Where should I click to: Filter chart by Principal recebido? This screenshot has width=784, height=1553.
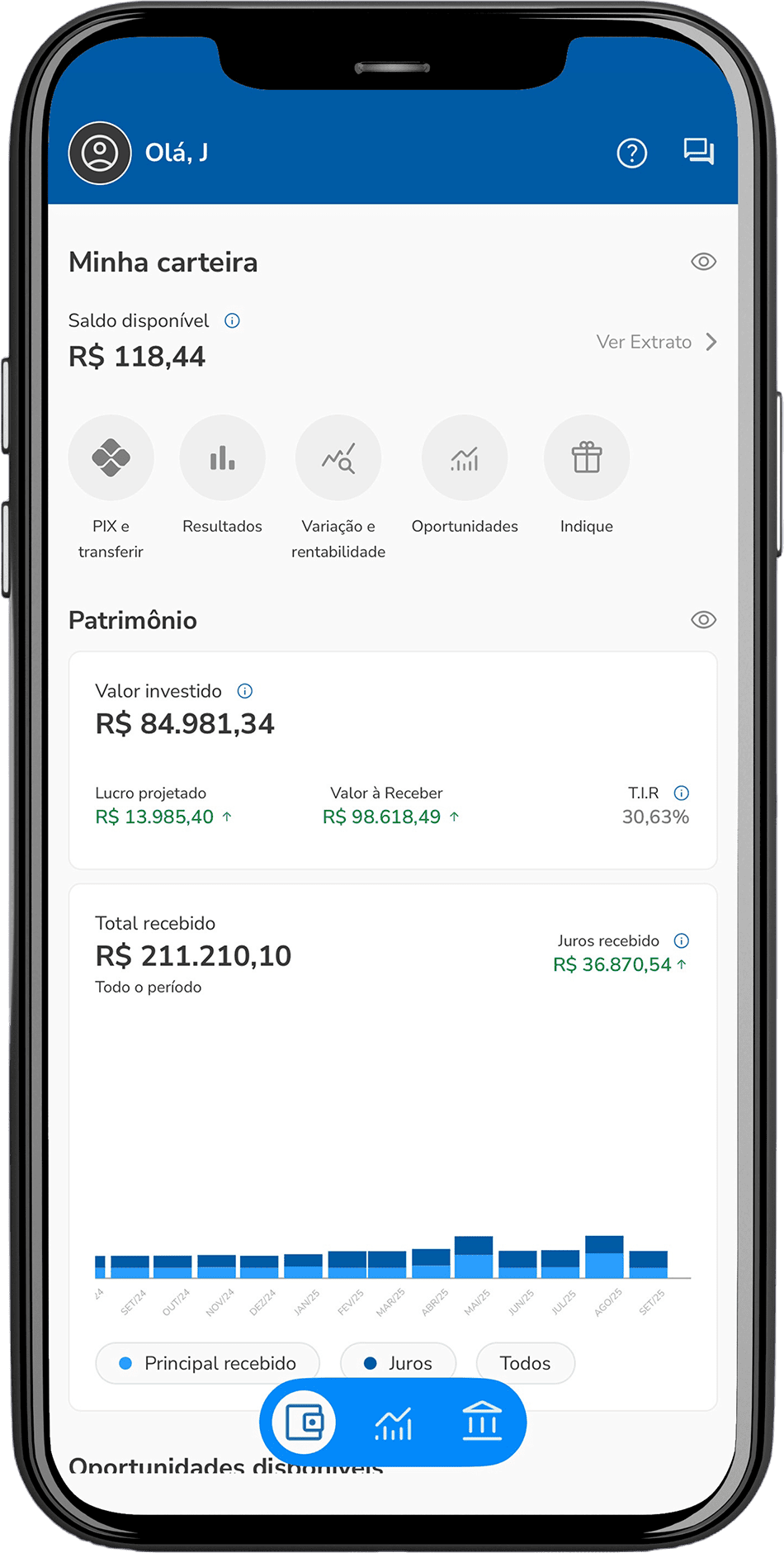coord(208,1363)
